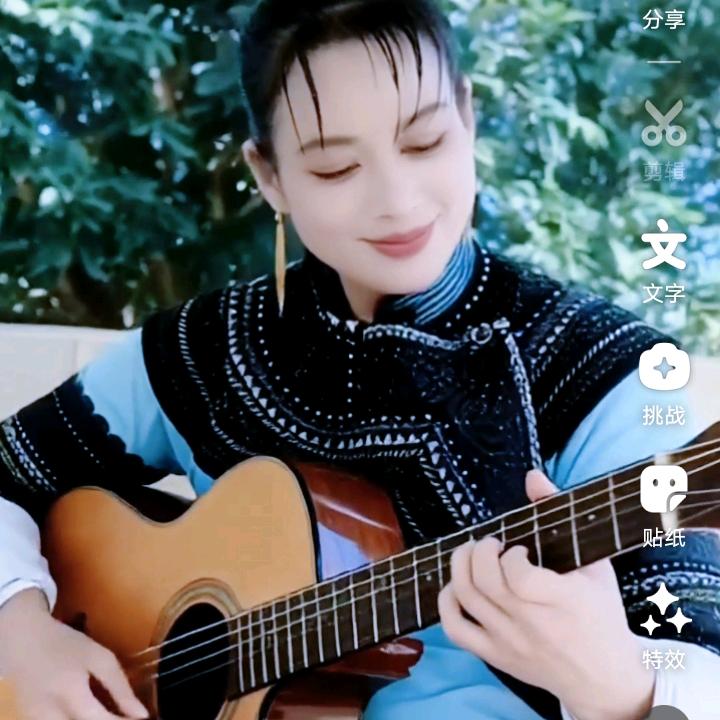This screenshot has width=720, height=720.
Task: Add text with the 文字 tool
Action: click(664, 248)
